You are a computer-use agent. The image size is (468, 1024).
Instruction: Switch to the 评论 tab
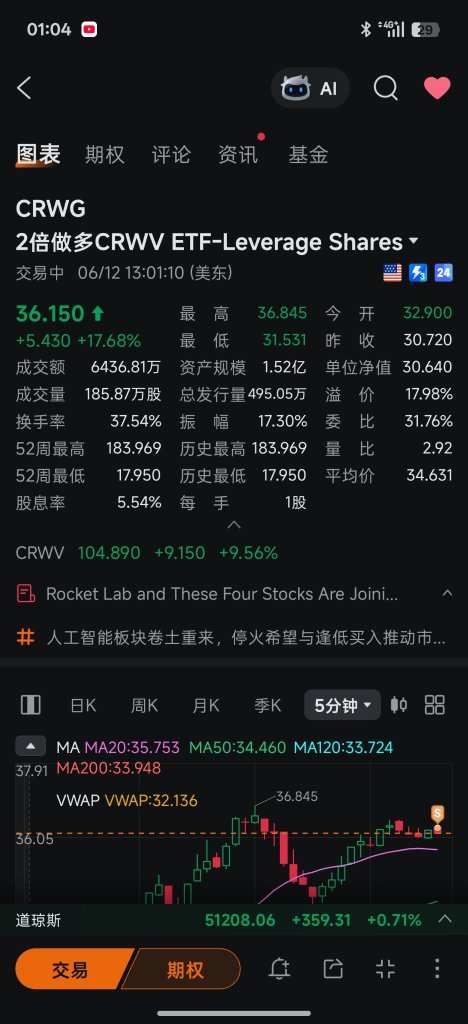tap(171, 155)
